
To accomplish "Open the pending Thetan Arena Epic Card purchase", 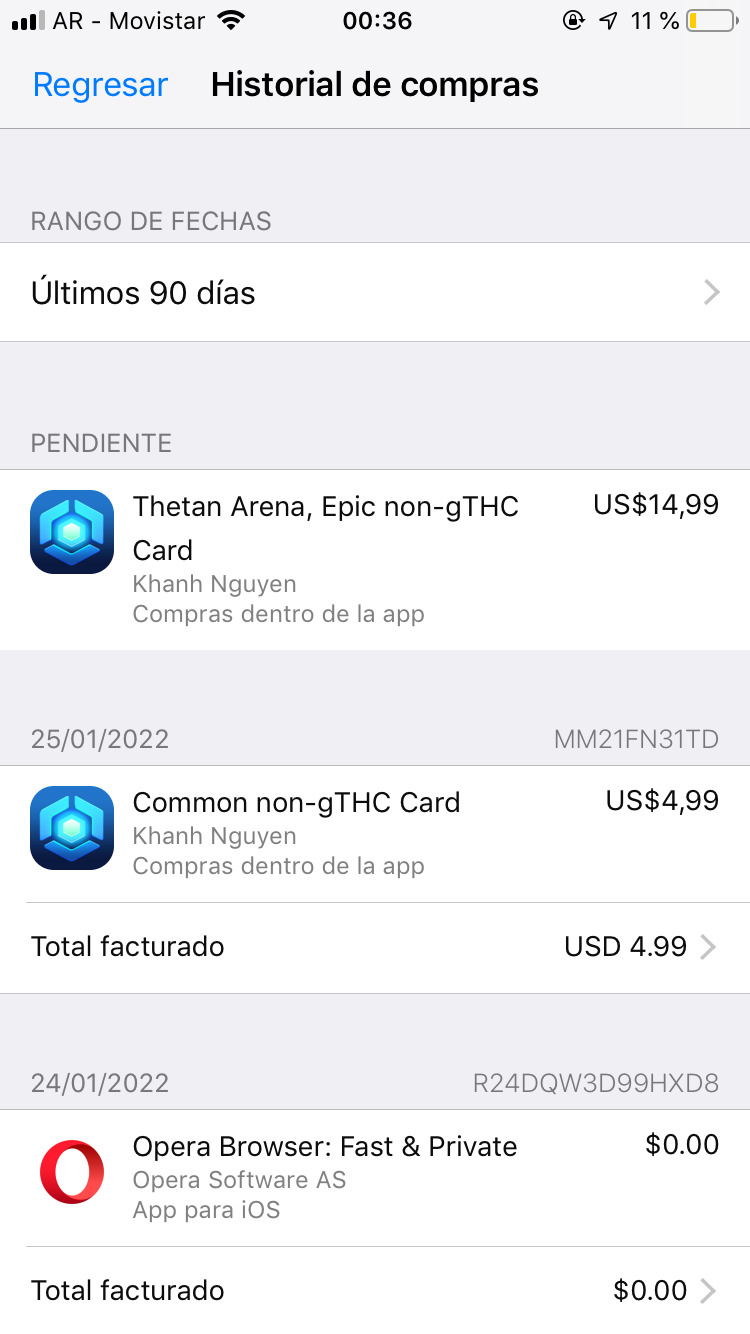I will click(375, 558).
